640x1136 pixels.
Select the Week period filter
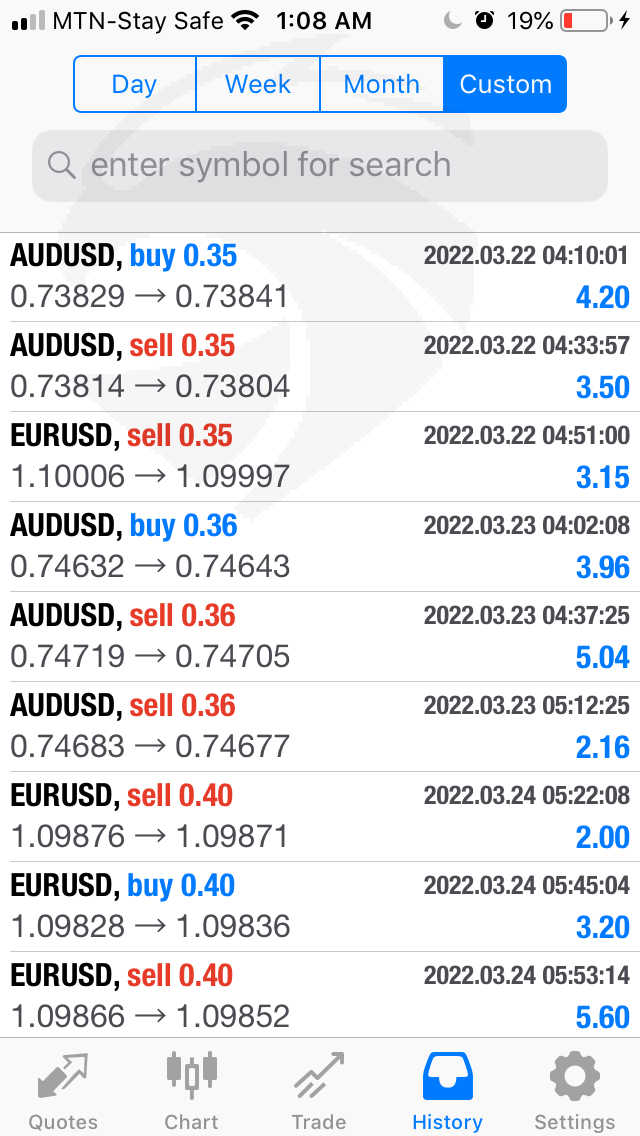(x=258, y=84)
